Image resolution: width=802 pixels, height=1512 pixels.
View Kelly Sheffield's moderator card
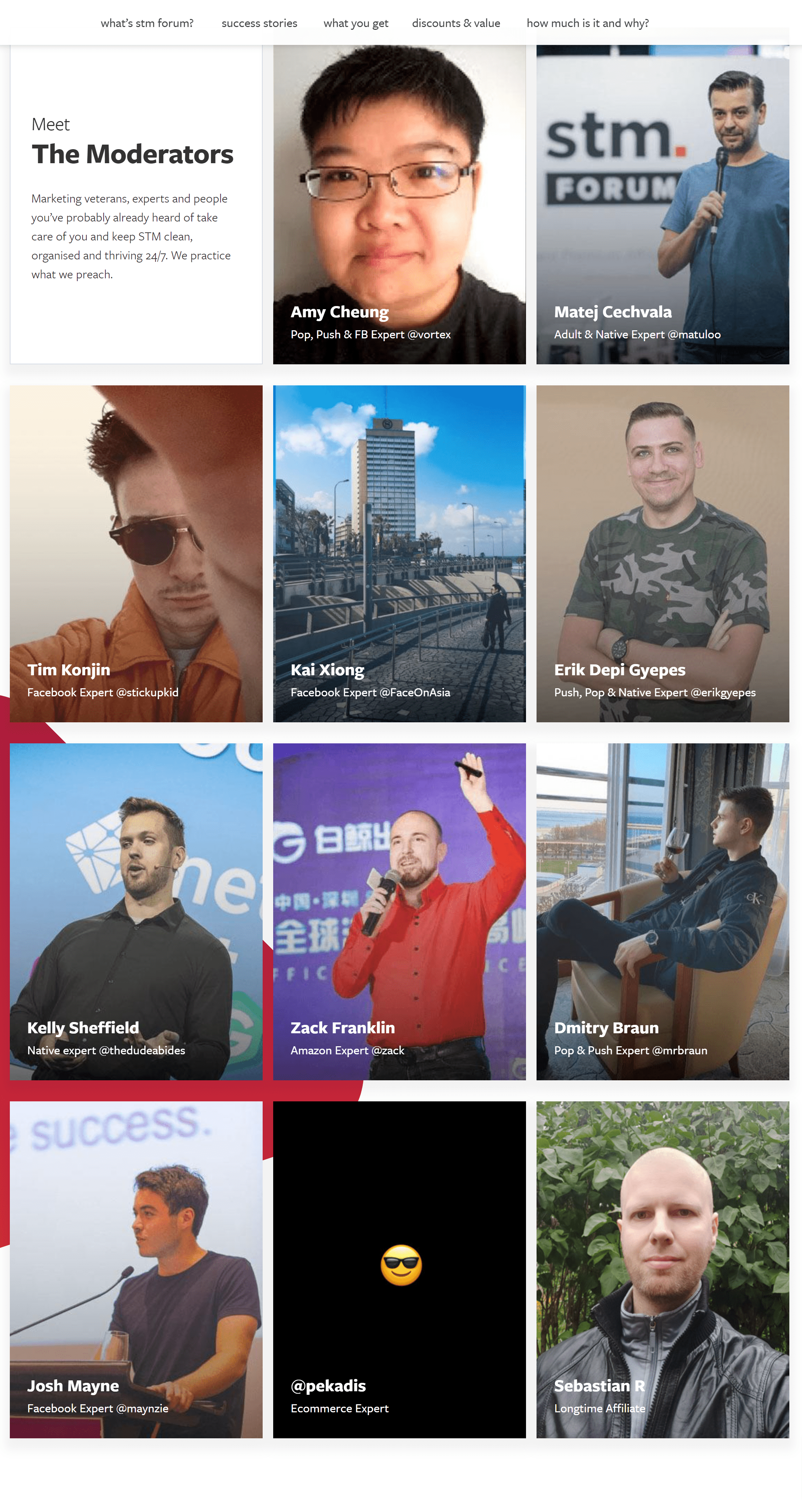point(136,911)
